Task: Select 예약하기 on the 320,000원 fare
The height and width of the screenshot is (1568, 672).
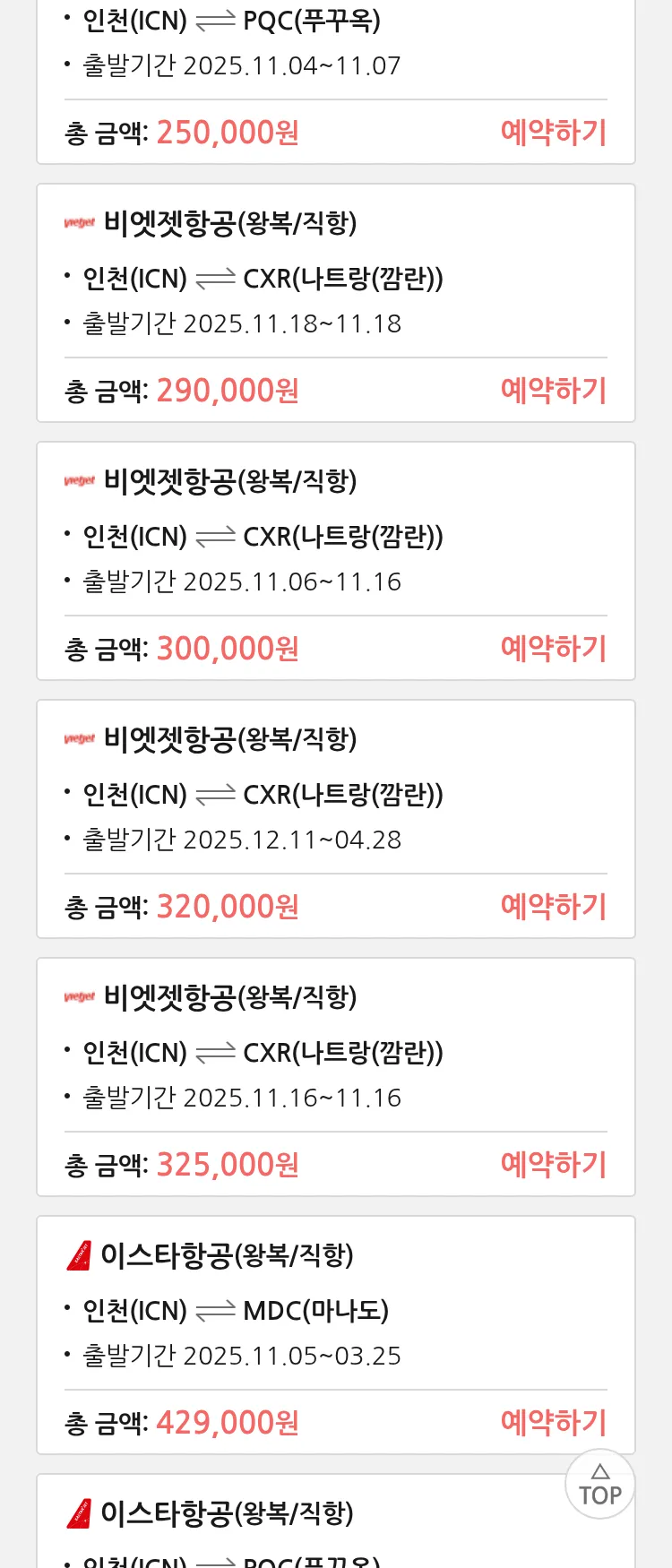Action: point(553,907)
